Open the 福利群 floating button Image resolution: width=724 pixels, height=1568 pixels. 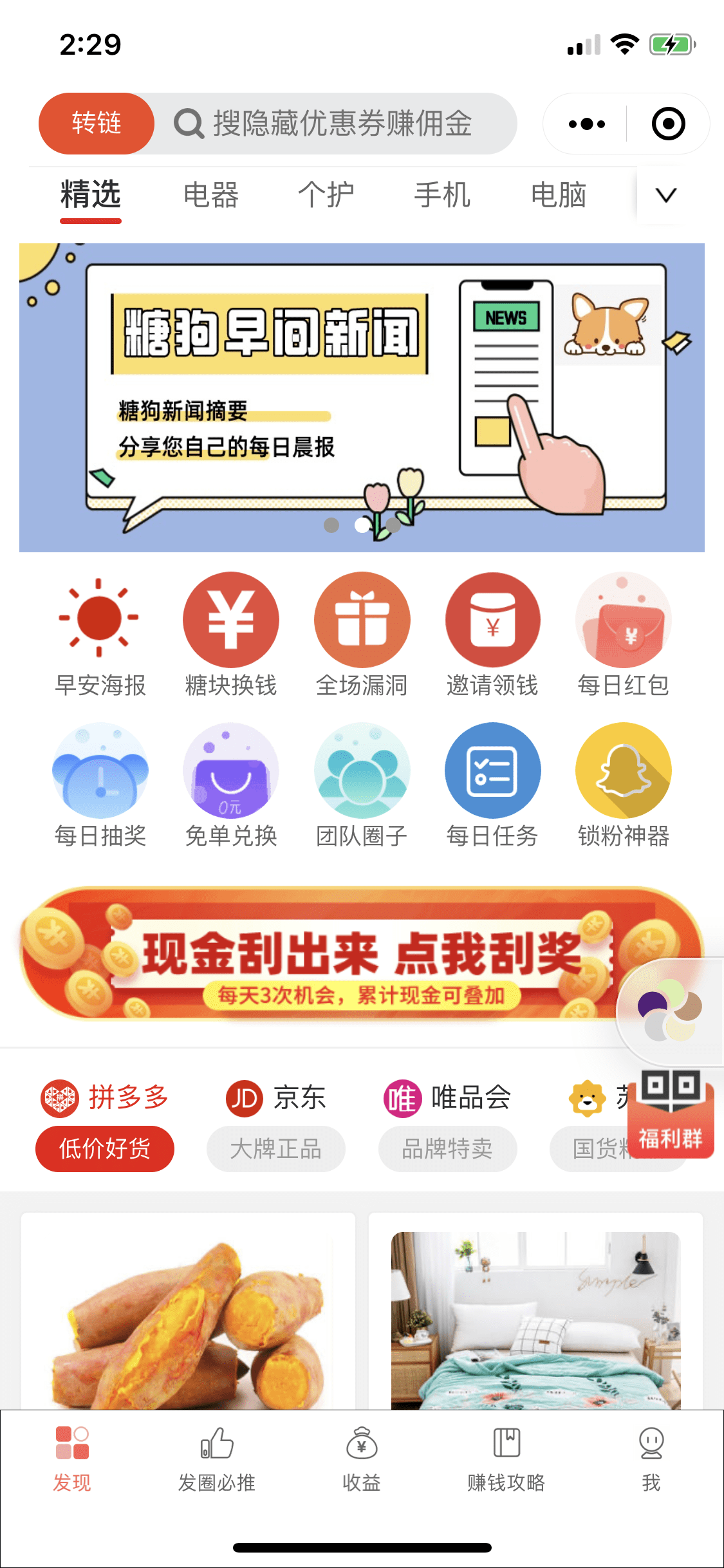pyautogui.click(x=671, y=1115)
